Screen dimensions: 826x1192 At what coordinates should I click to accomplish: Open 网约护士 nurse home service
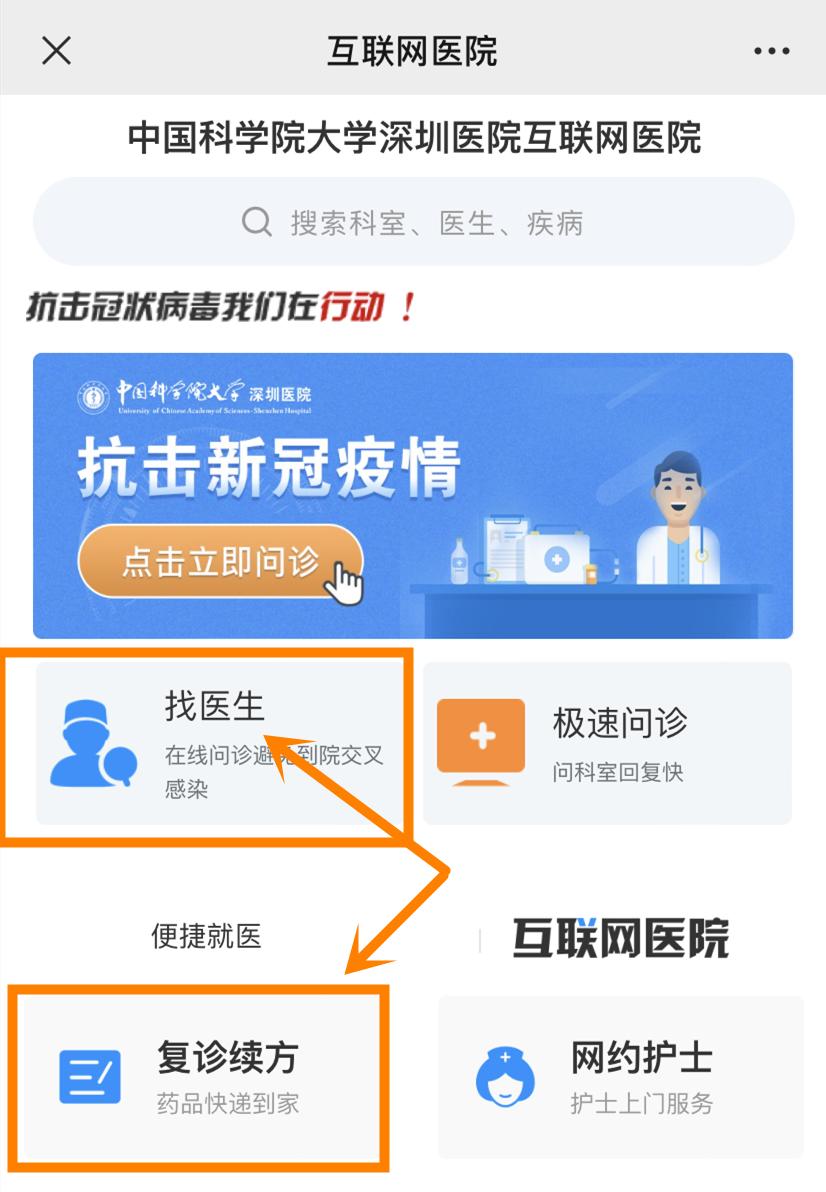tap(620, 1076)
